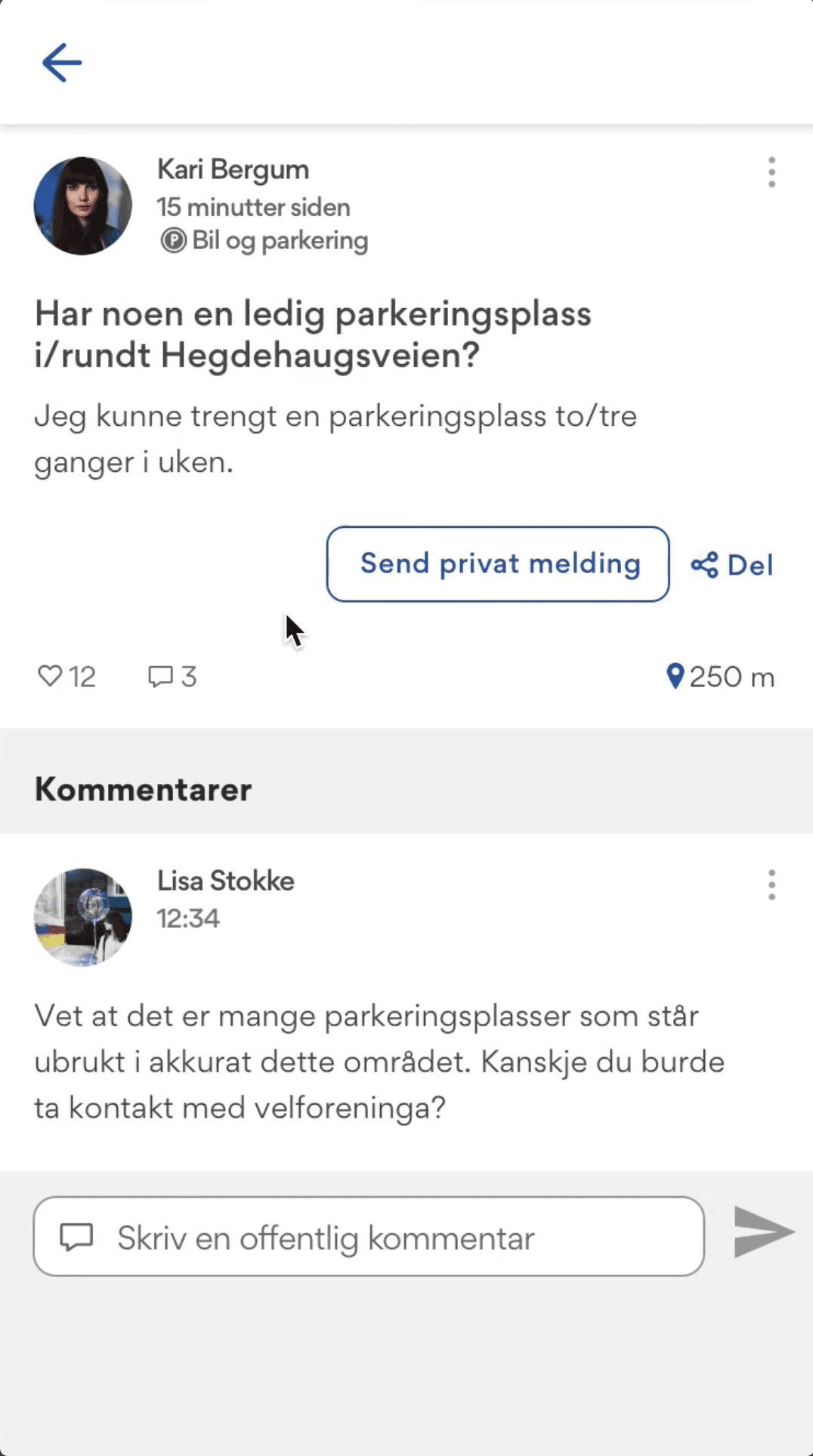The height and width of the screenshot is (1456, 813).
Task: Send the comment with the arrow icon
Action: coord(762,1232)
